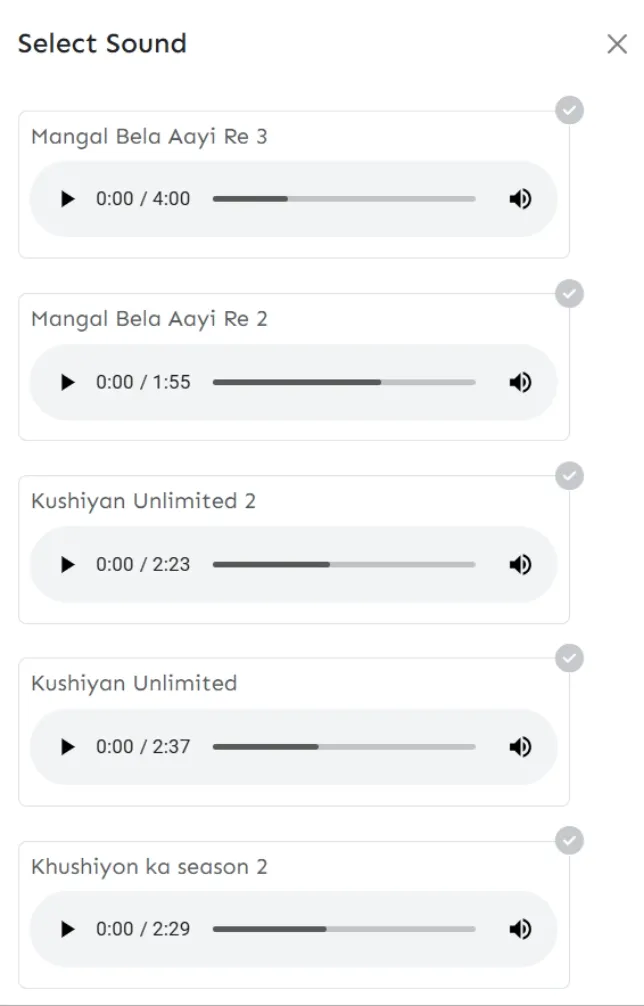644x1006 pixels.
Task: Select Kushiyan Unlimited 2 checkmark
Action: tap(570, 476)
